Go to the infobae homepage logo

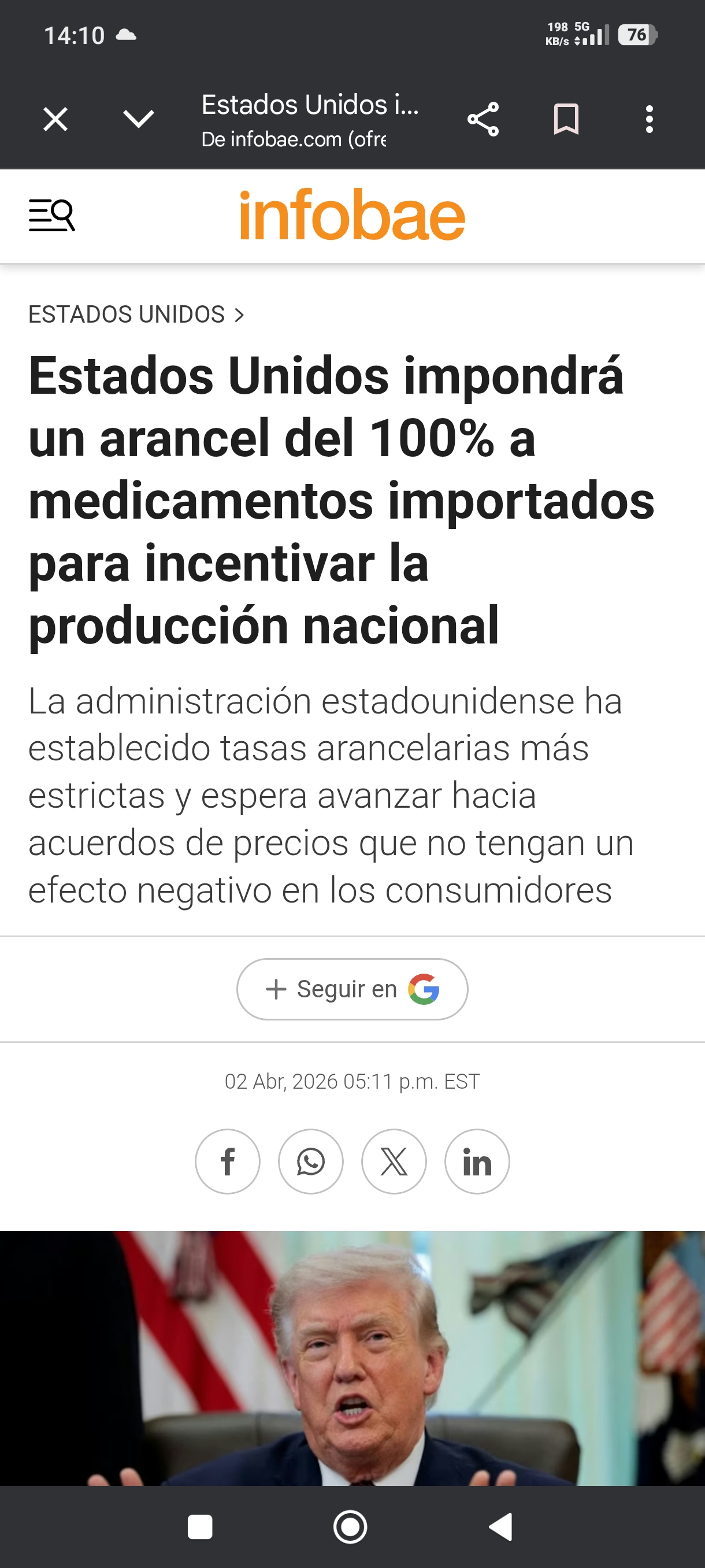tap(352, 215)
